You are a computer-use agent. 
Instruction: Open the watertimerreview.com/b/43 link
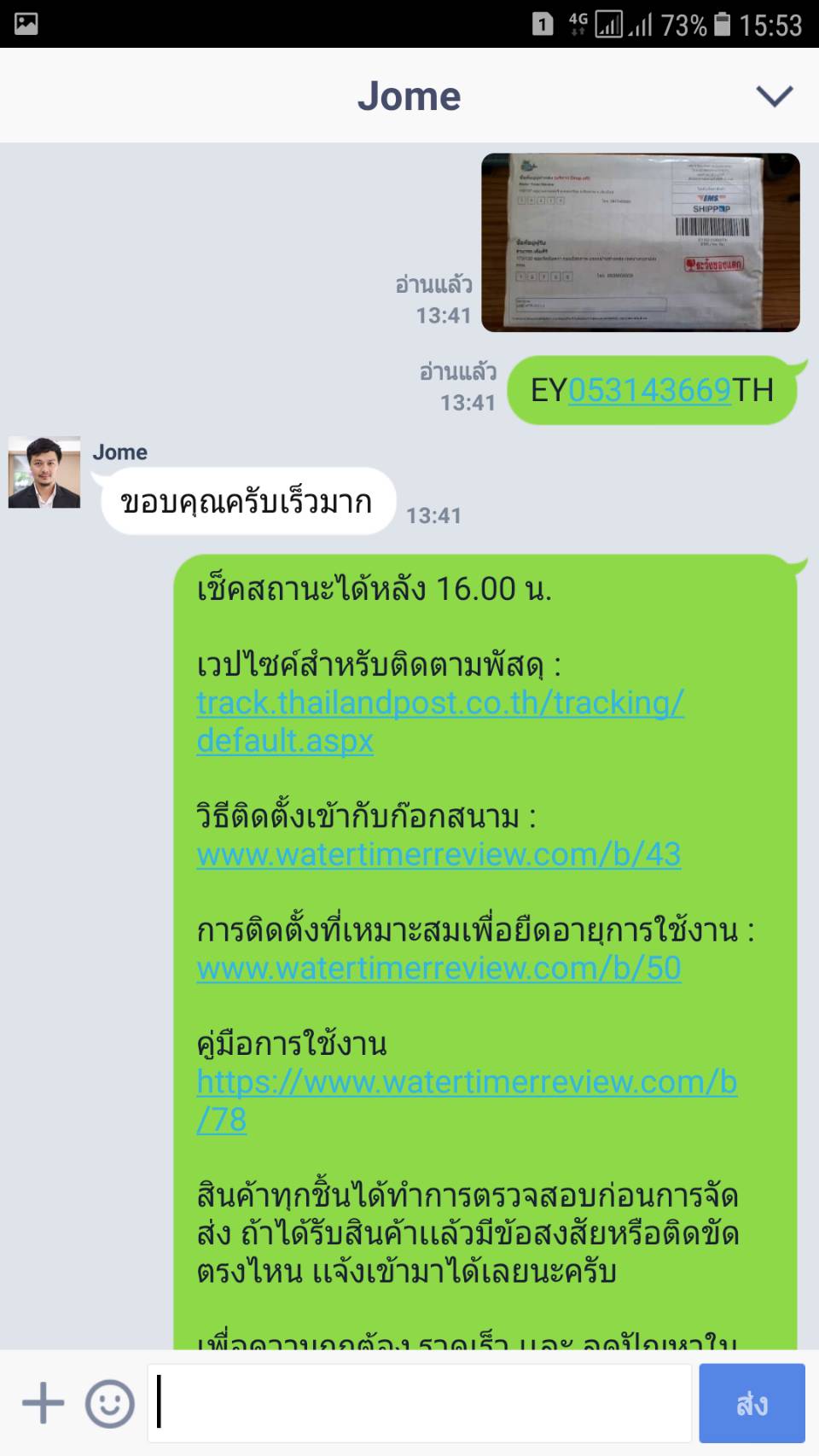(x=439, y=854)
